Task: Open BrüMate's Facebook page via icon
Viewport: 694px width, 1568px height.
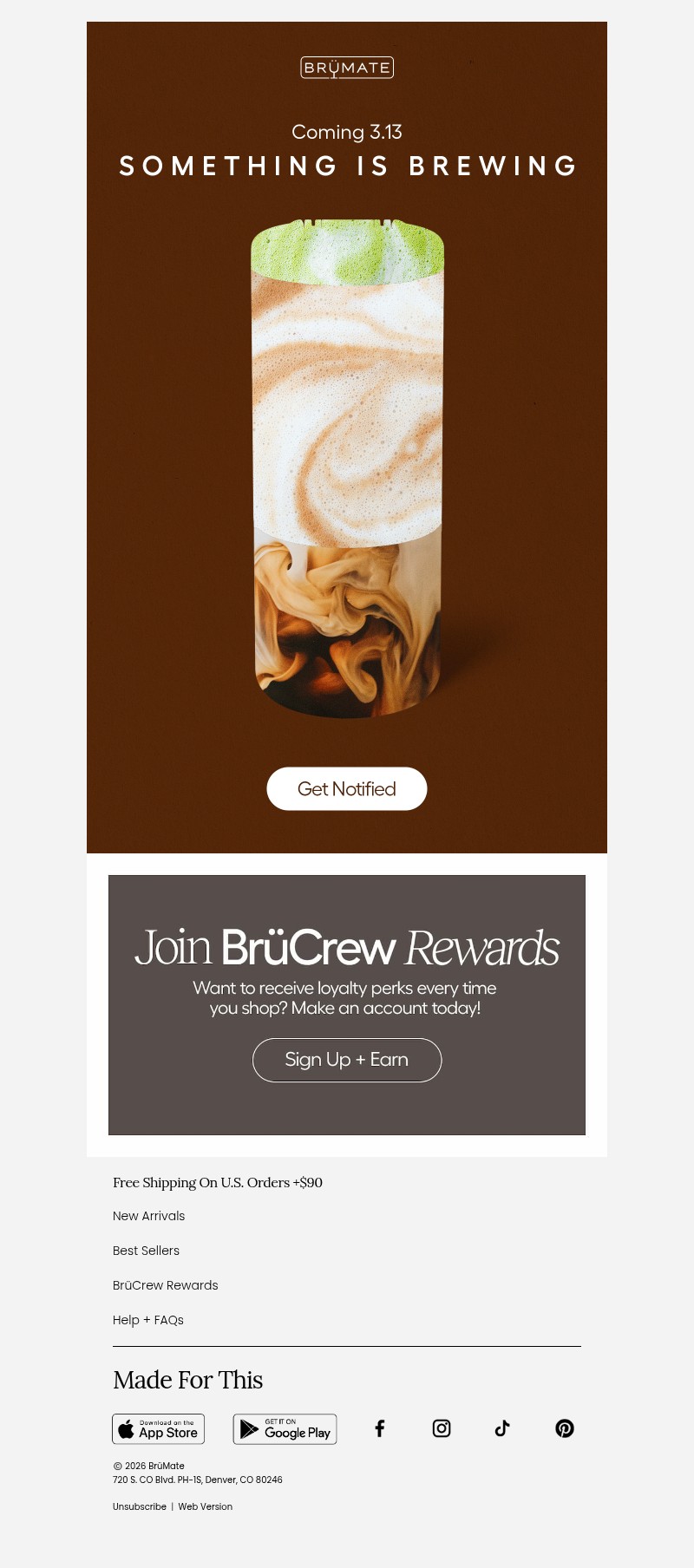Action: 379,1428
